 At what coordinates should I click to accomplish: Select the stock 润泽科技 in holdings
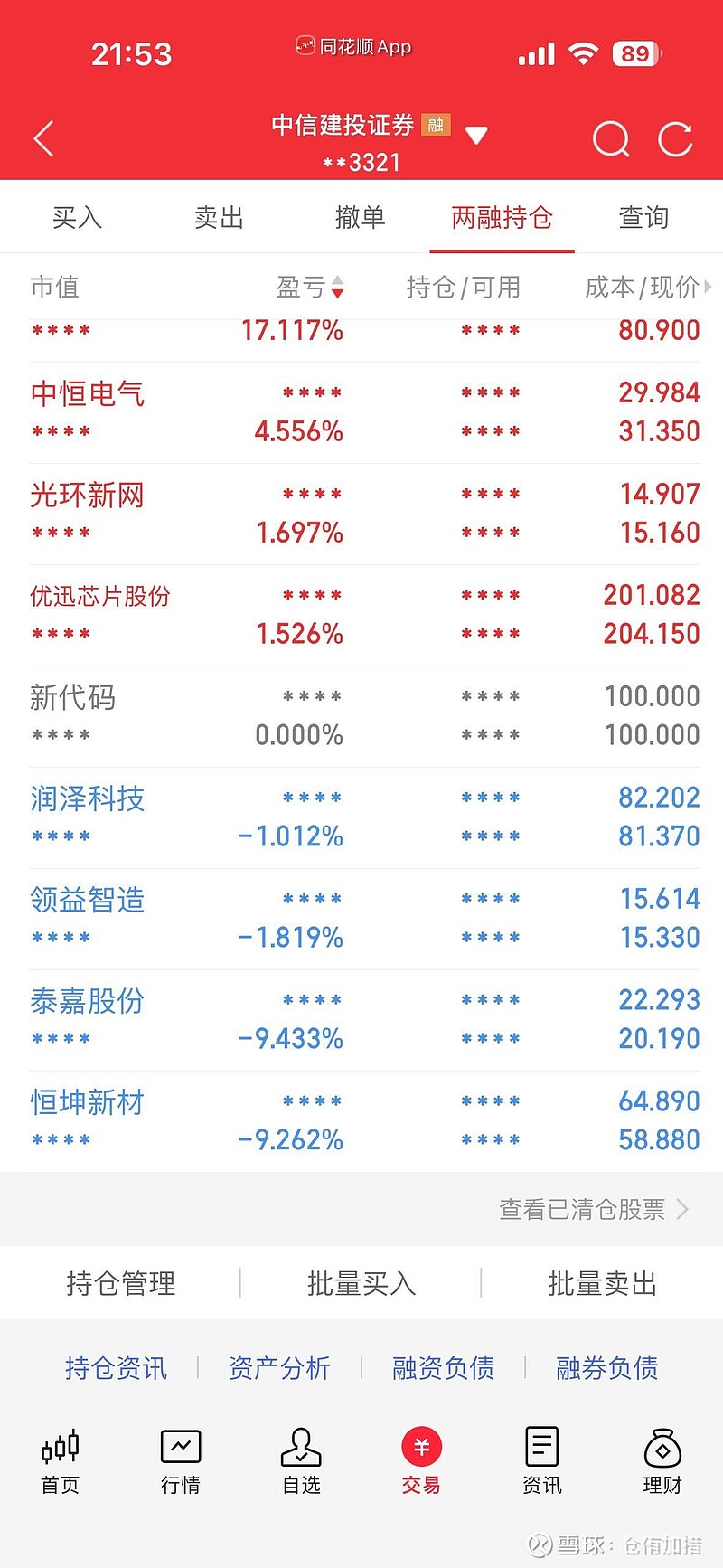[86, 798]
